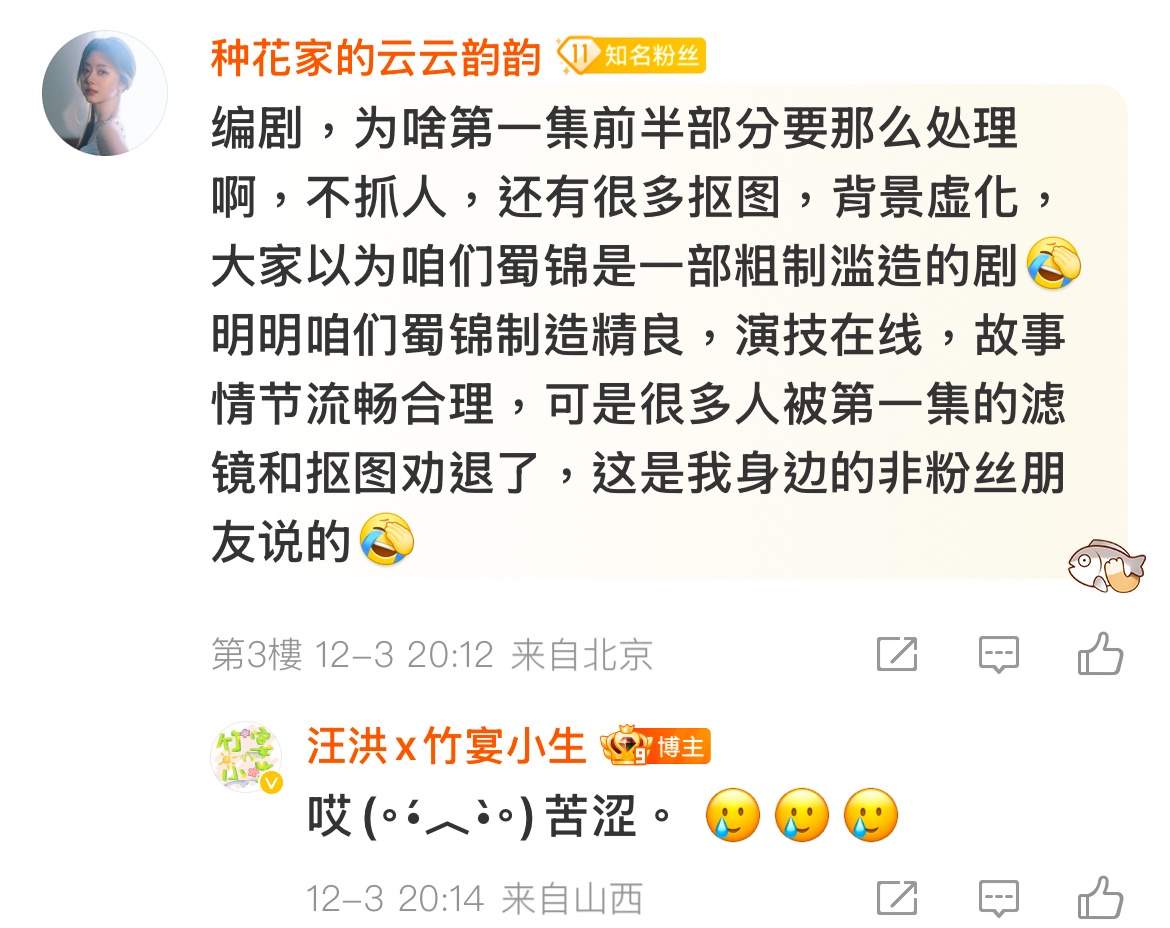
Task: Repost 种花家的云云韵韵's comment
Action: (x=897, y=655)
